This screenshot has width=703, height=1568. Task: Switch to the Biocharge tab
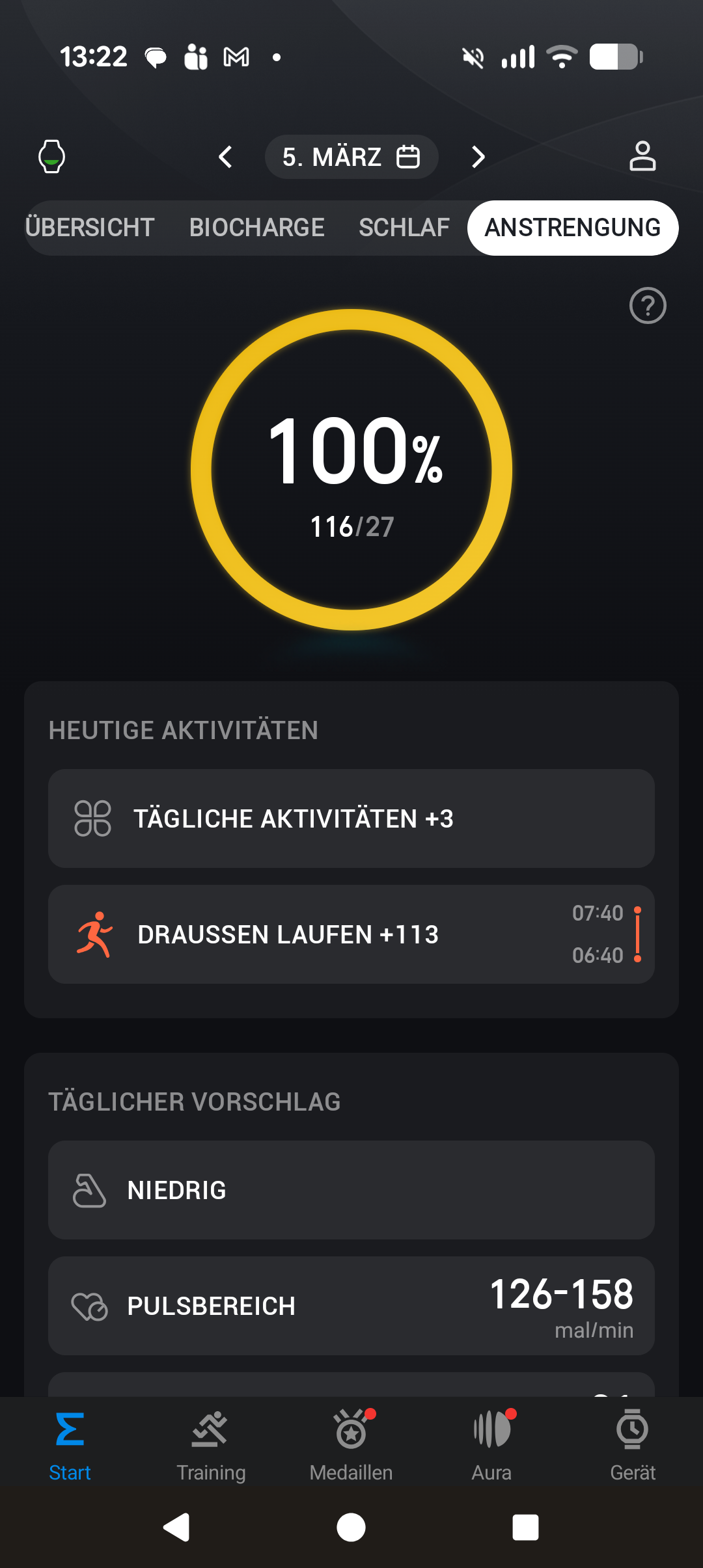[x=256, y=228]
